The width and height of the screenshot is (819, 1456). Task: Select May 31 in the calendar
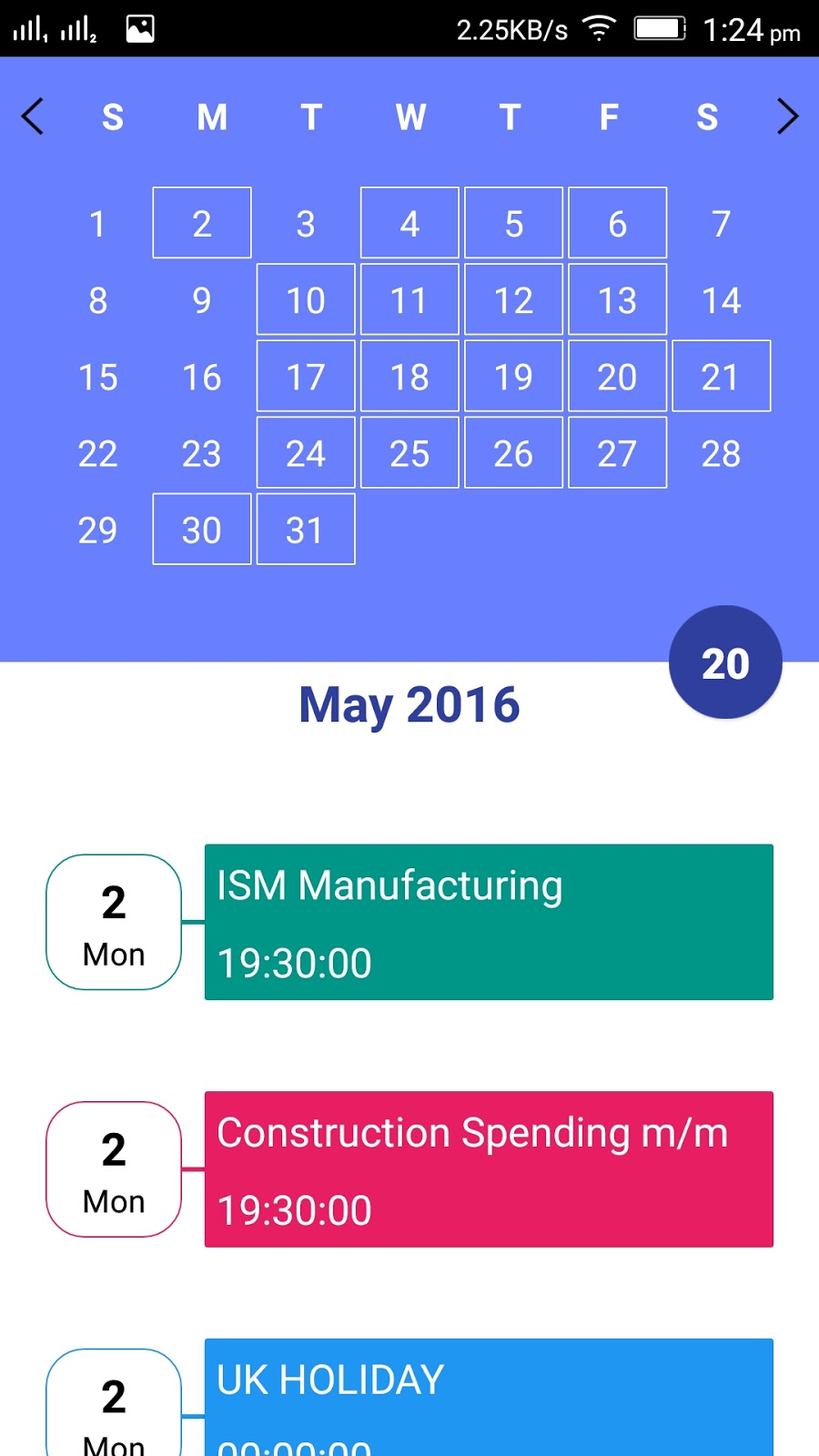click(306, 529)
